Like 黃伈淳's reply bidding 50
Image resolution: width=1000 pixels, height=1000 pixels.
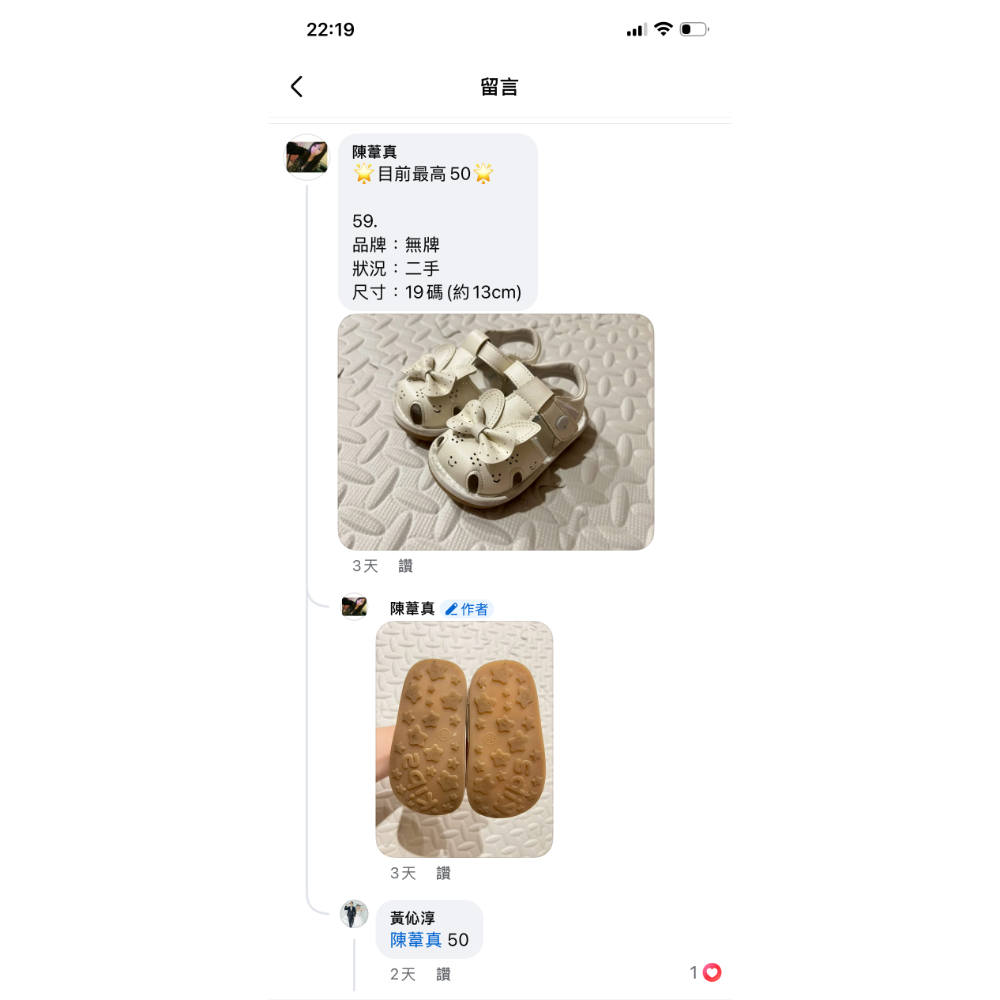[443, 974]
